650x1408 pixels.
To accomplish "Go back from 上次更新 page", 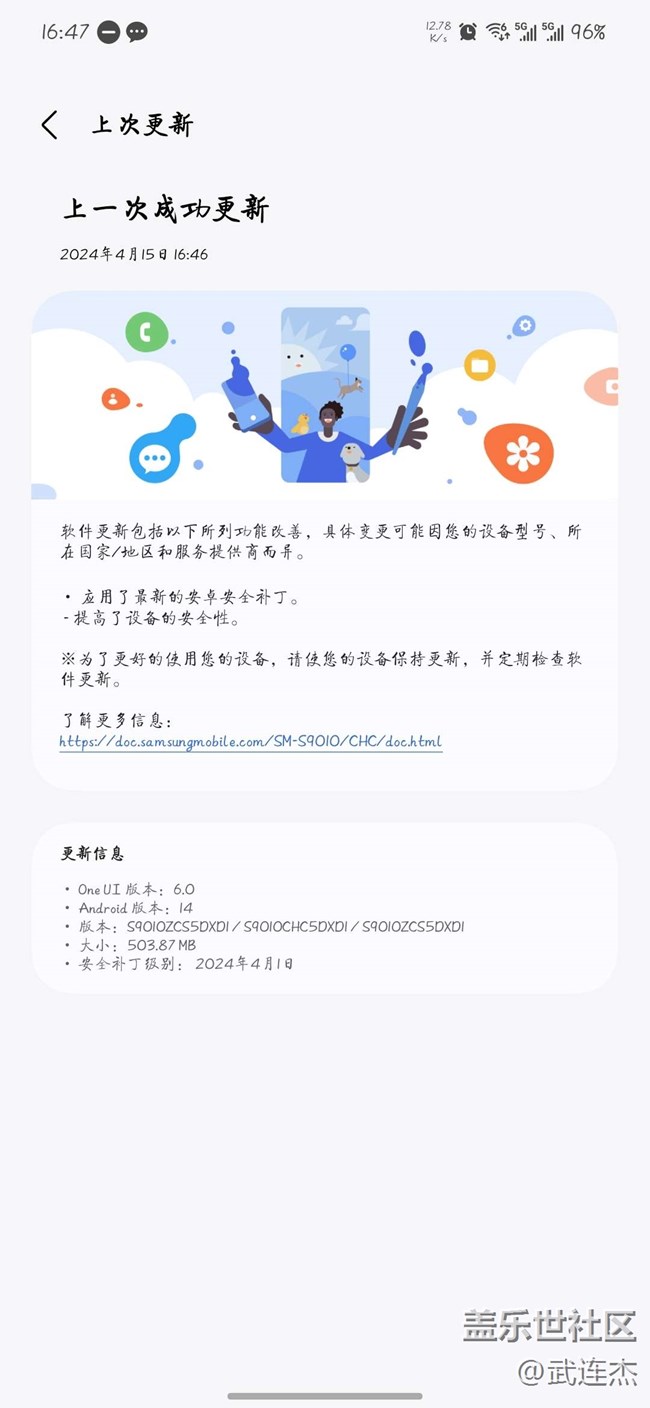I will (50, 125).
